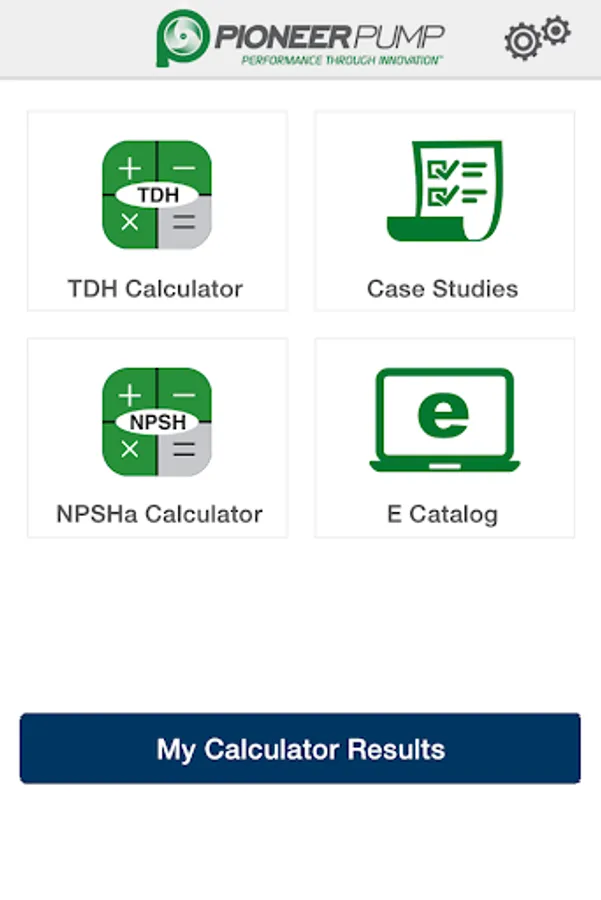Viewport: 601px width, 900px height.
Task: Open the settings gears icon
Action: tap(536, 37)
